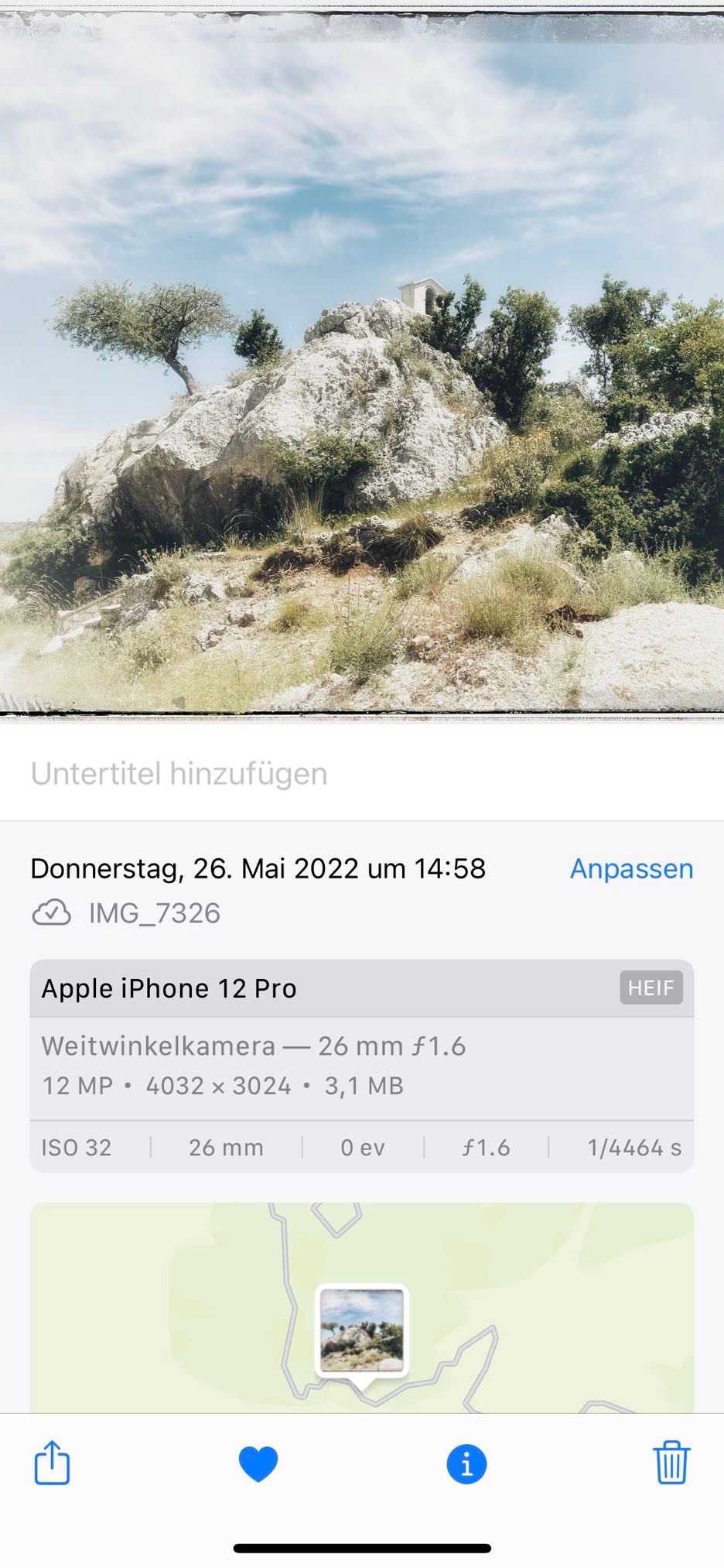View the landscape photo in full screen
The height and width of the screenshot is (1568, 724).
pyautogui.click(x=362, y=362)
